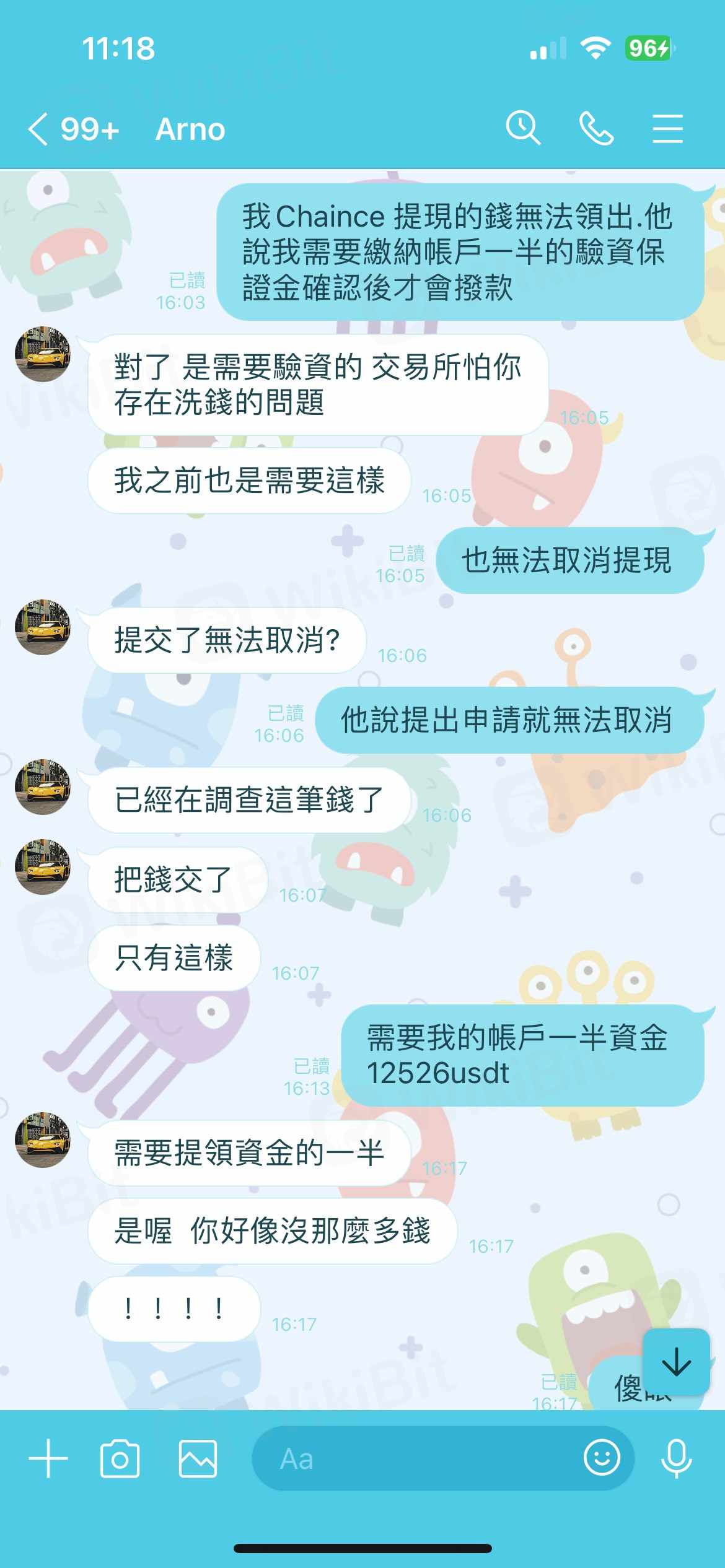This screenshot has height=1568, width=725.
Task: Jump to the latest message
Action: tap(676, 1362)
